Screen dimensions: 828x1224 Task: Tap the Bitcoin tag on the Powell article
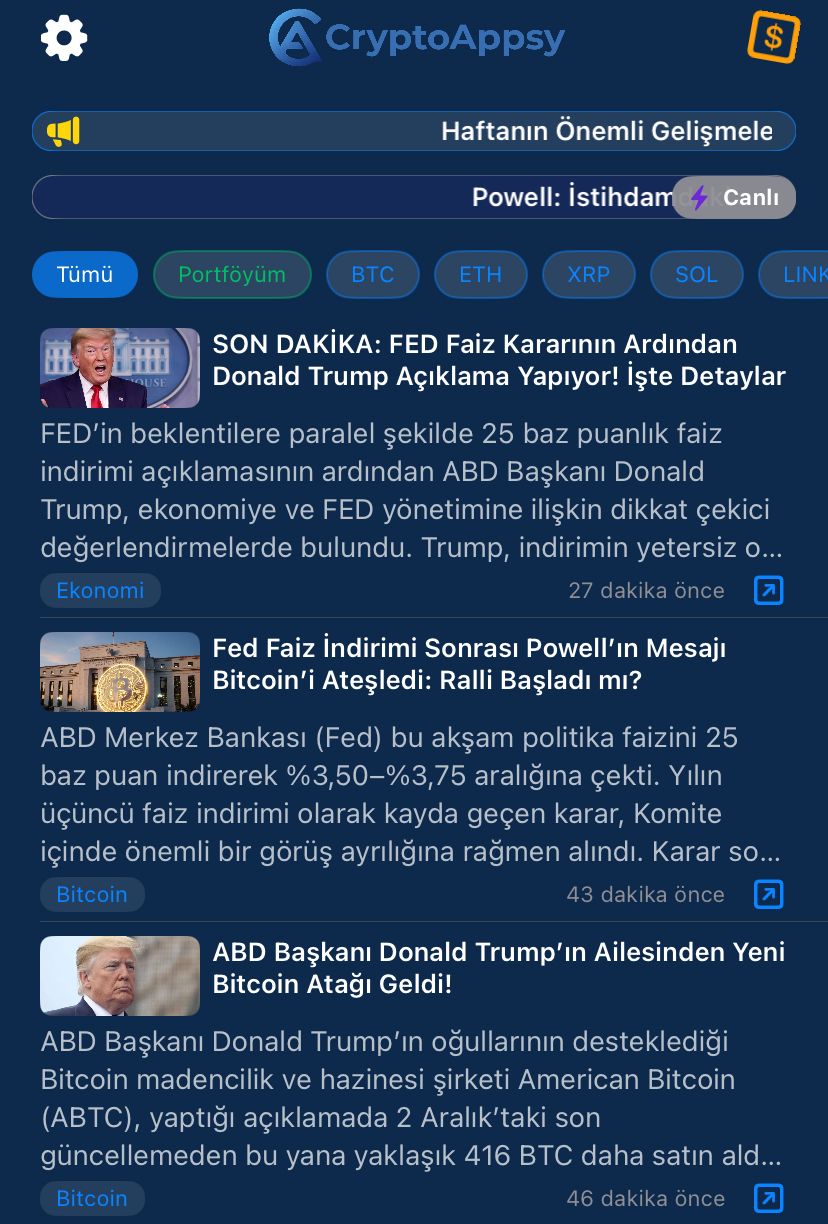[x=92, y=894]
